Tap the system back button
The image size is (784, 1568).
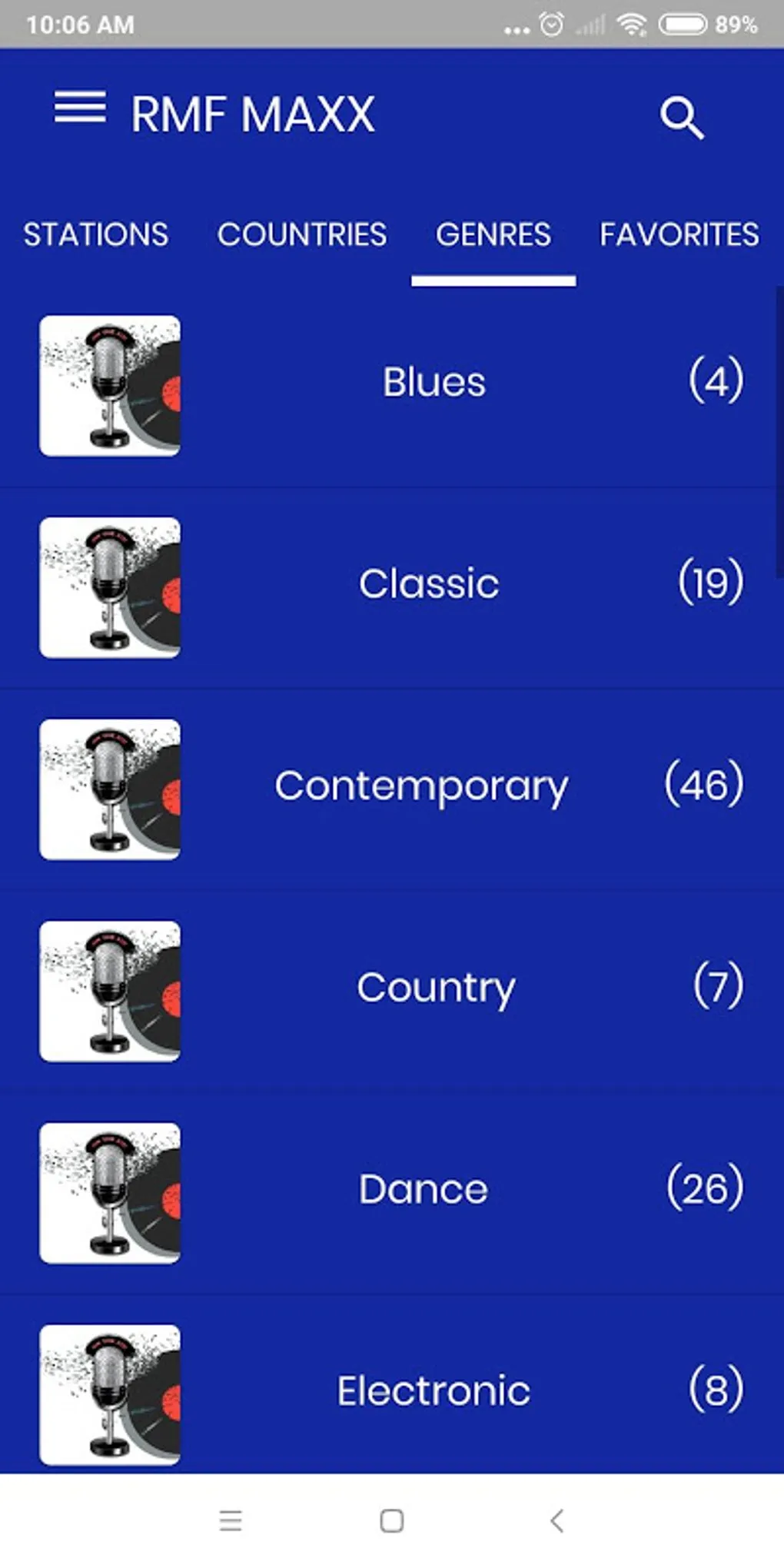coord(557,1520)
